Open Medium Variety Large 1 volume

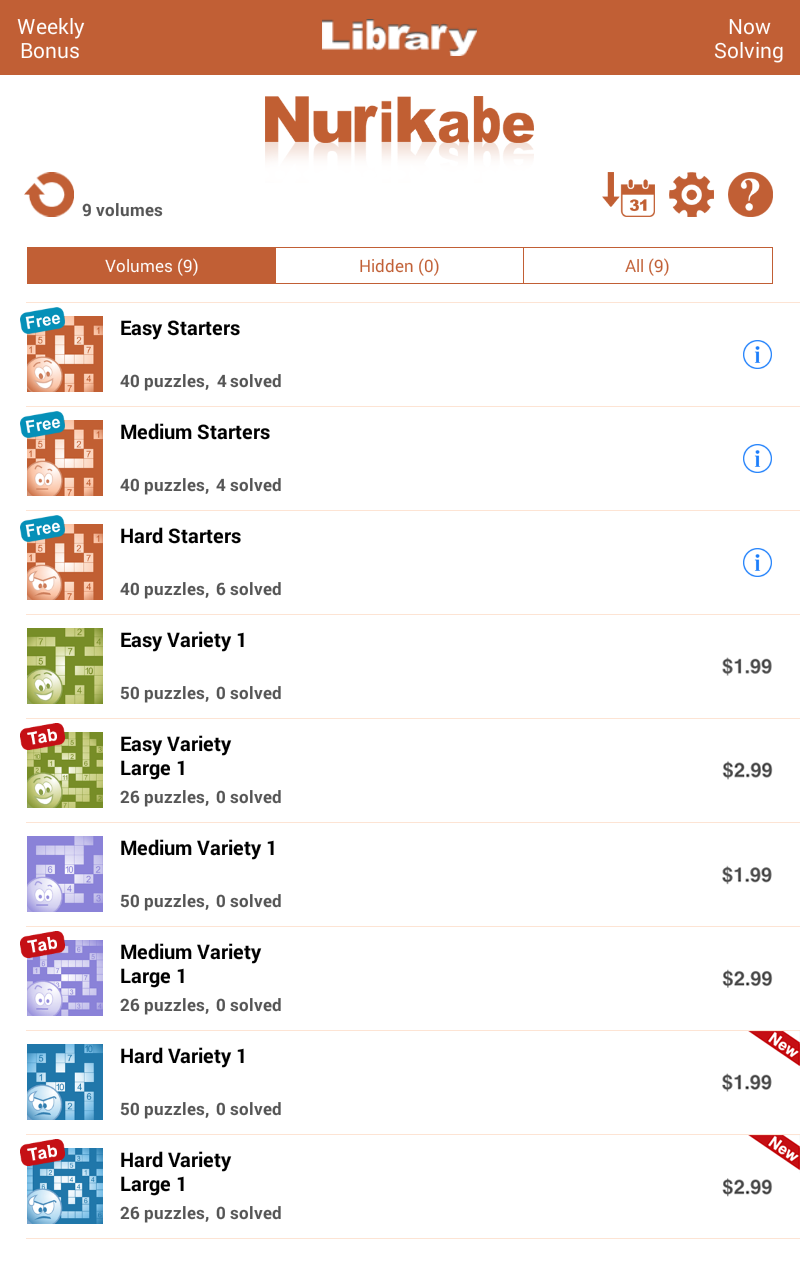click(x=400, y=978)
